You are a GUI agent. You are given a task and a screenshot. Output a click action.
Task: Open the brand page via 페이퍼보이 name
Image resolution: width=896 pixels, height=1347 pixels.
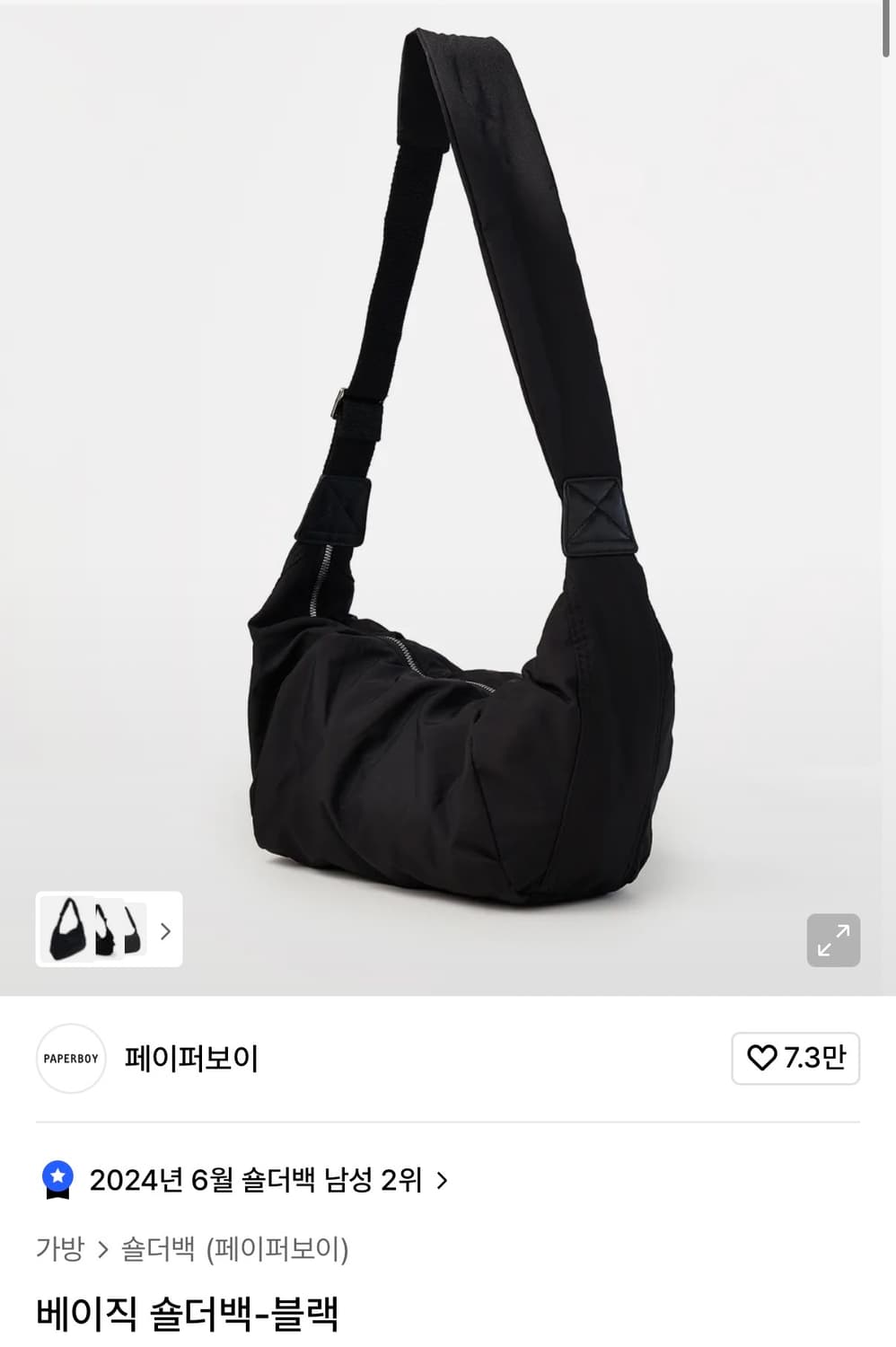pos(189,1059)
